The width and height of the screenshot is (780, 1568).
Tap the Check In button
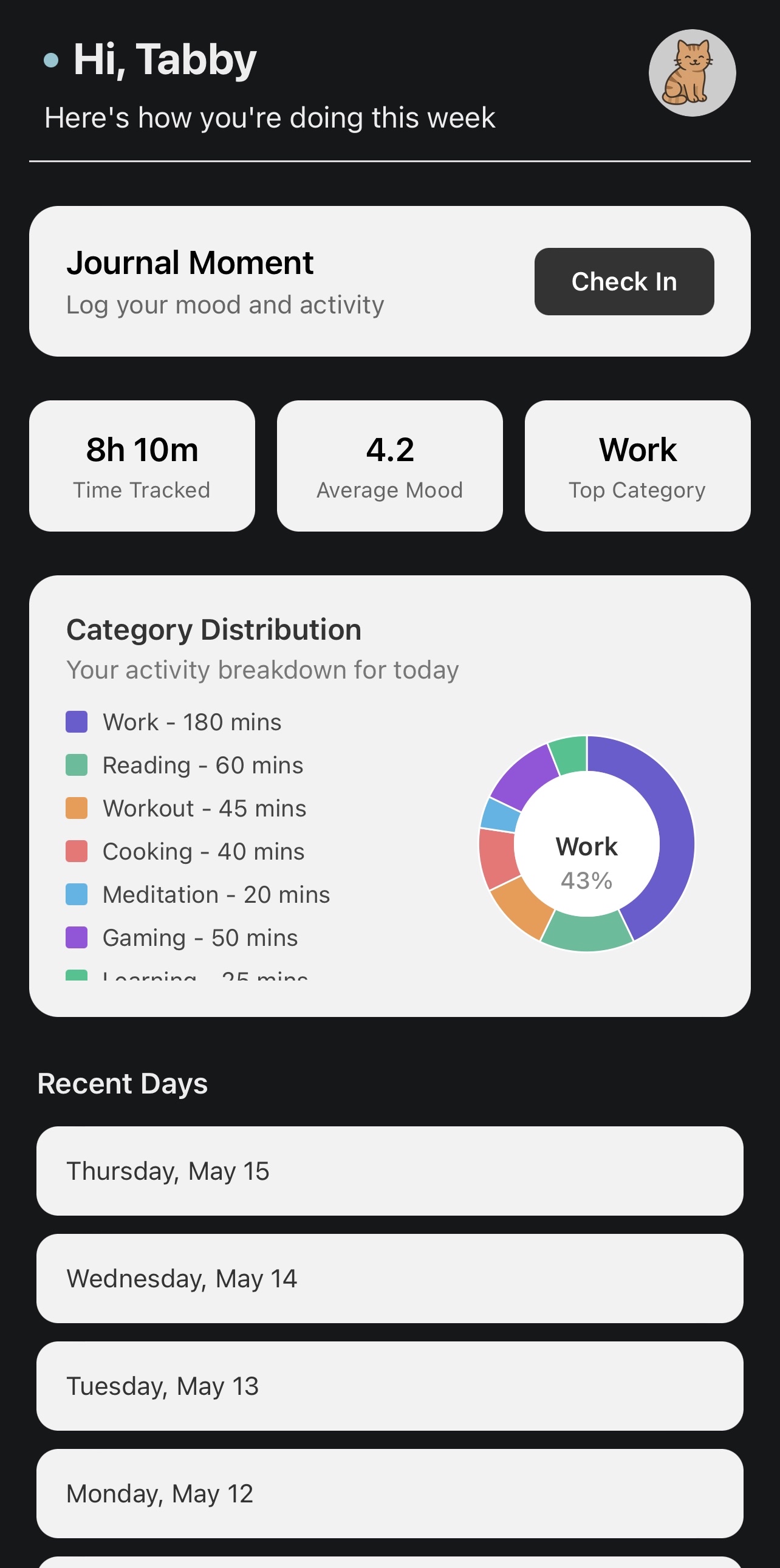[x=624, y=281]
